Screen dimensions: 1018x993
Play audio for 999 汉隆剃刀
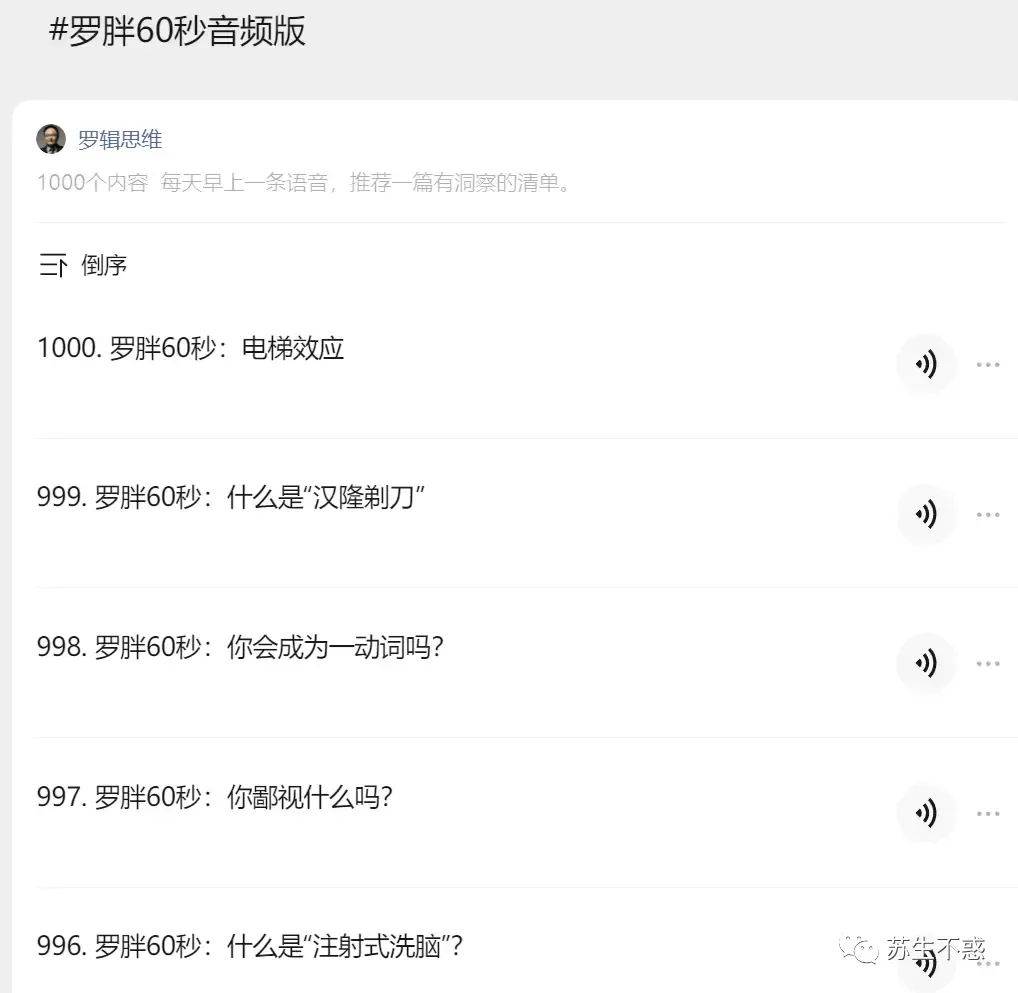(x=926, y=514)
